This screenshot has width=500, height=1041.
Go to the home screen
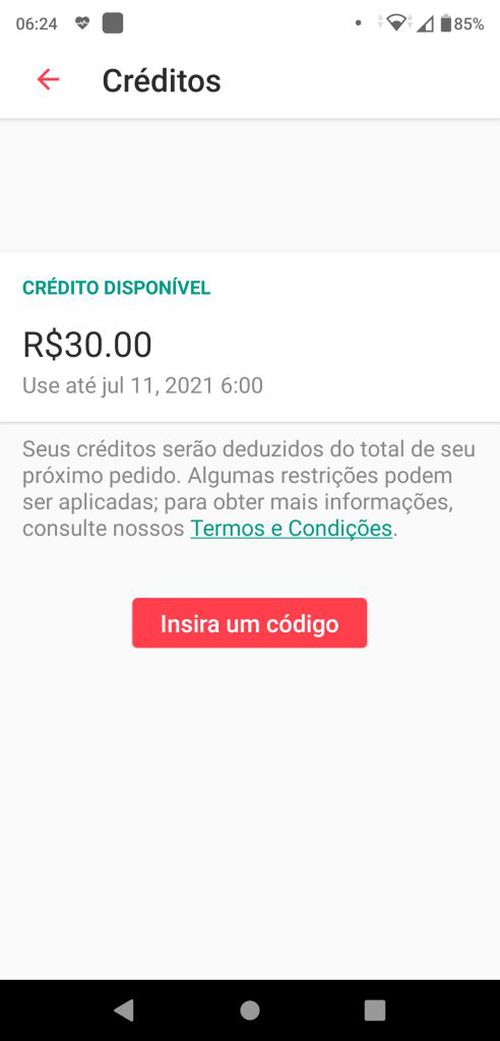(x=250, y=1010)
